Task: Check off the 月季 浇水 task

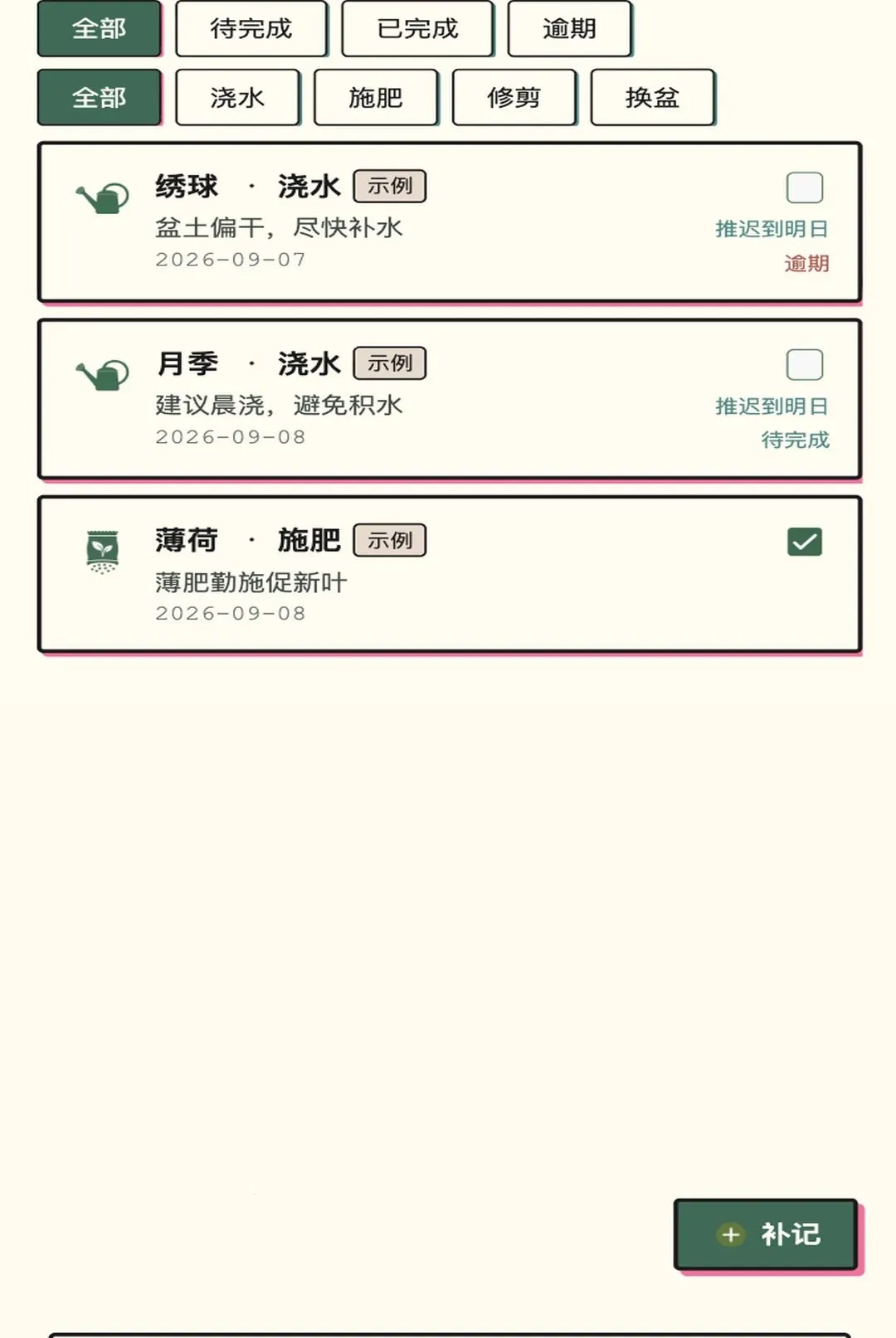Action: 804,364
